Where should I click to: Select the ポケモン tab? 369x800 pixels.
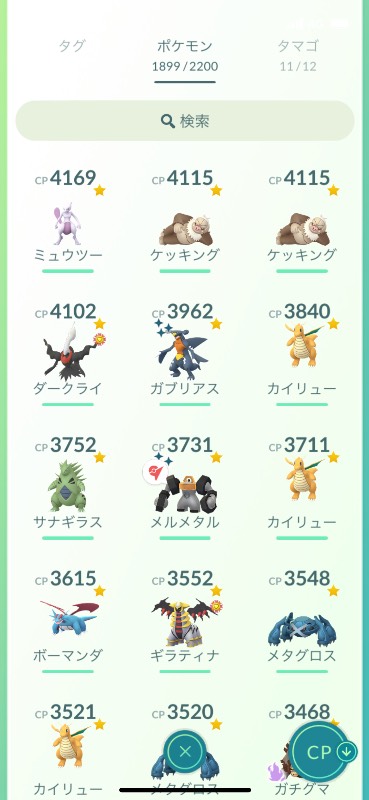pos(185,54)
